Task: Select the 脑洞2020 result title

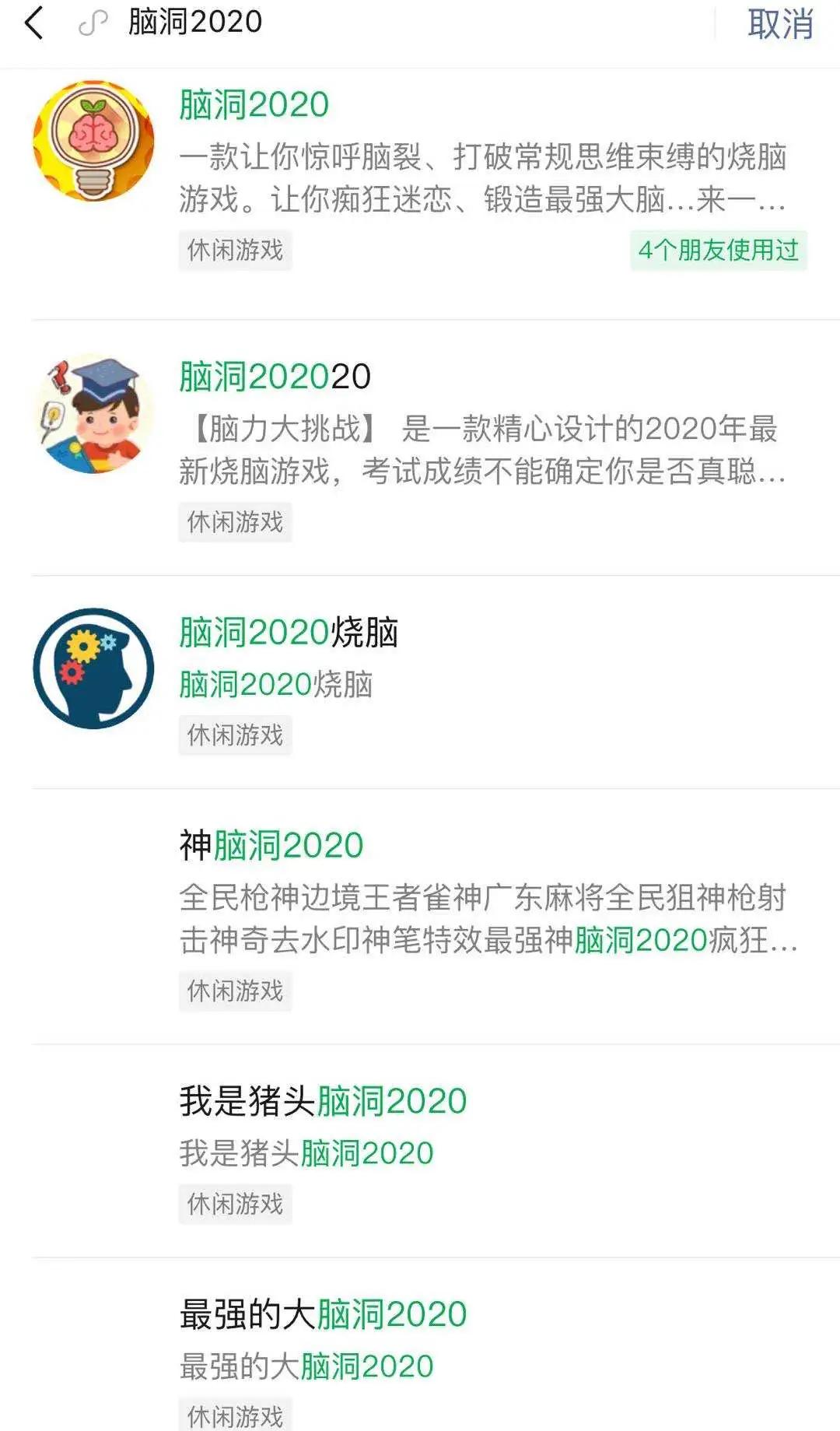Action: (x=253, y=103)
